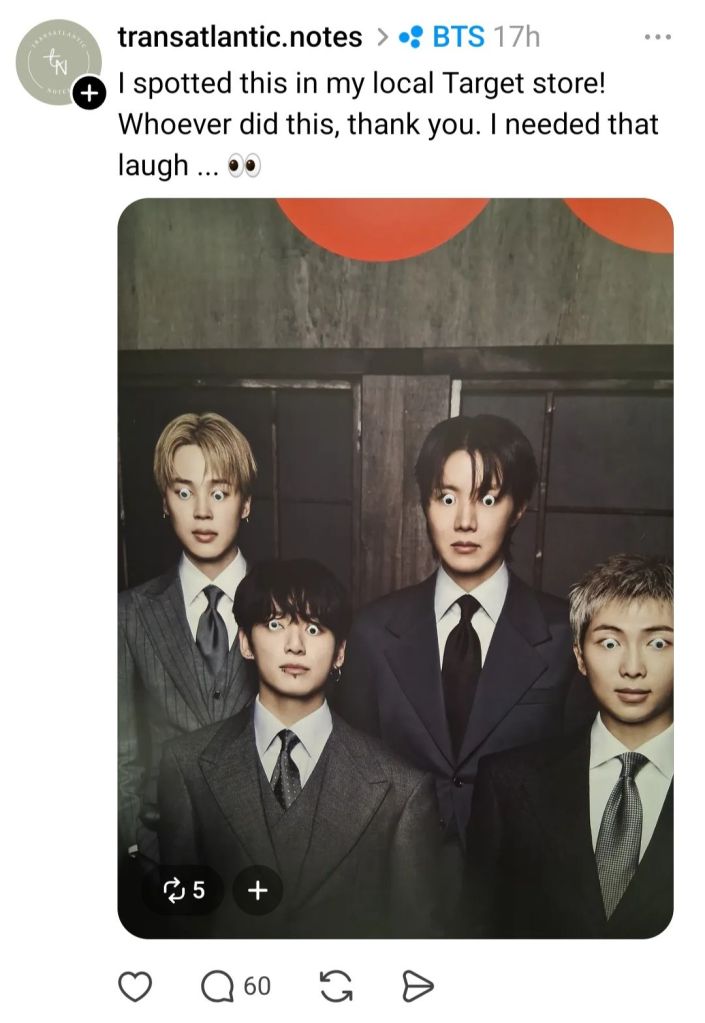Open the transatlantic.notes profile

[240, 37]
